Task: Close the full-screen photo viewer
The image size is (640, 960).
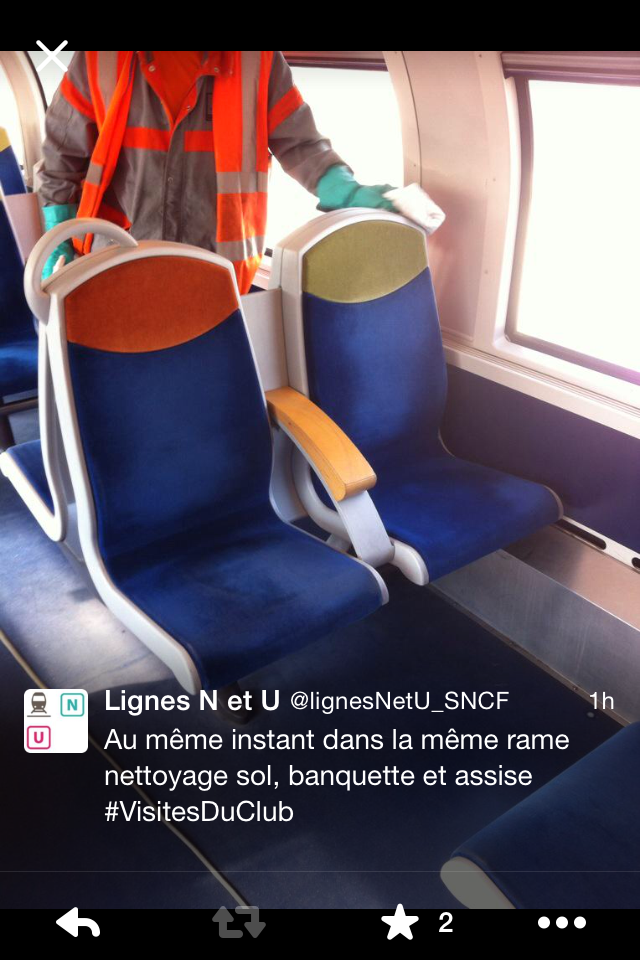Action: pos(51,55)
